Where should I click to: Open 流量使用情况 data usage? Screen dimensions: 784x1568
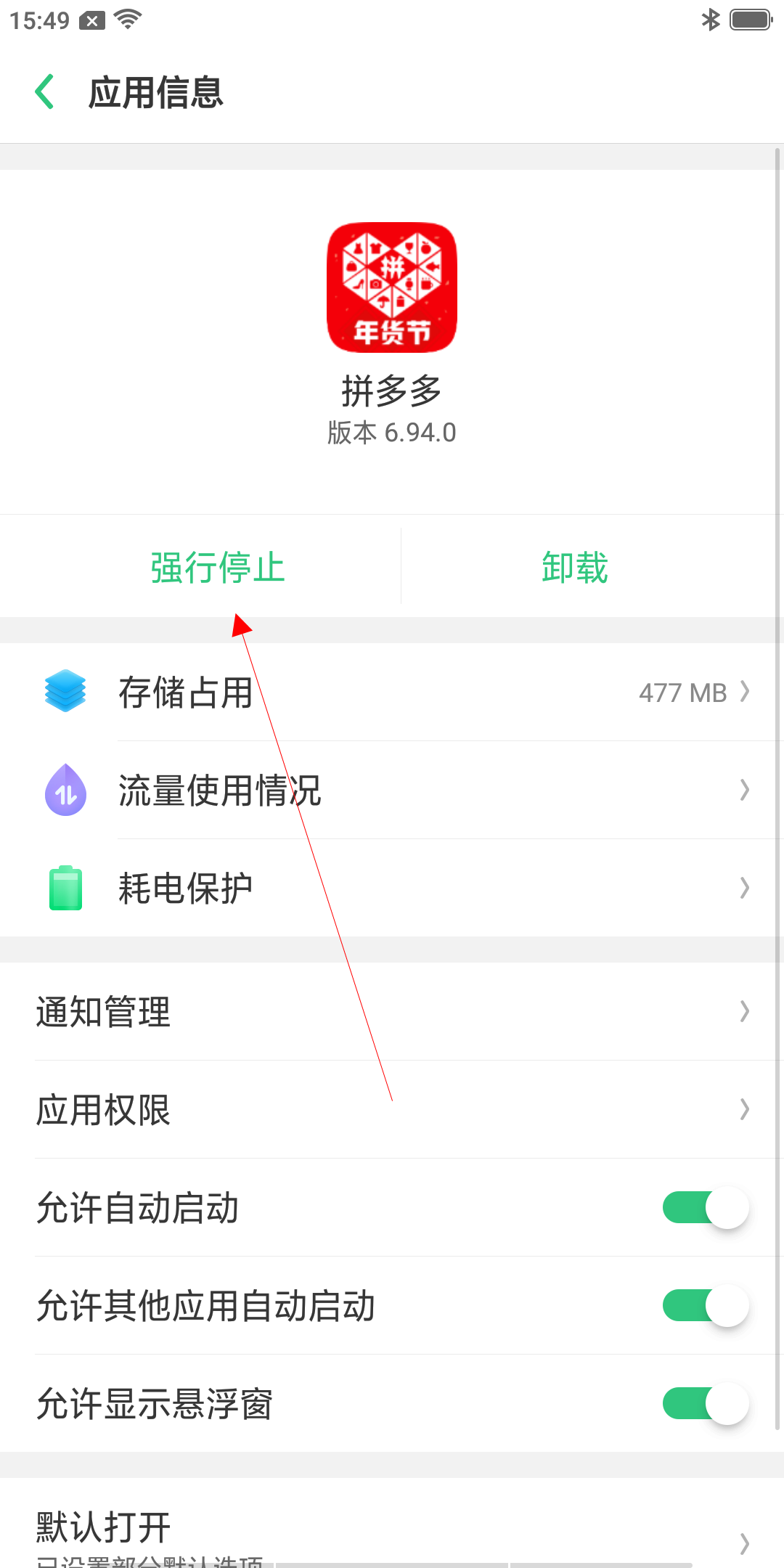pyautogui.click(x=392, y=790)
